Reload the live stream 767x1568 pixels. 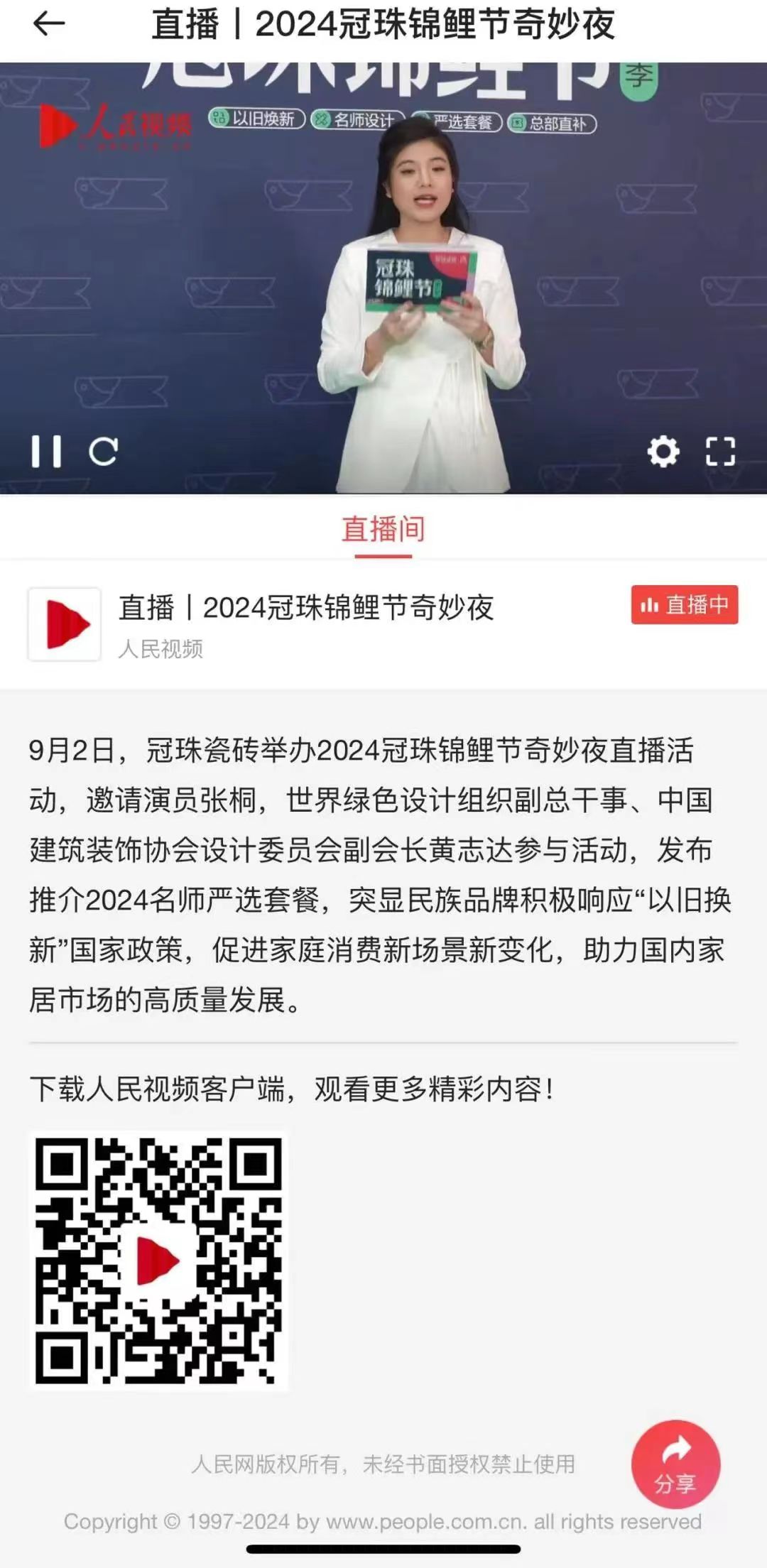point(103,451)
